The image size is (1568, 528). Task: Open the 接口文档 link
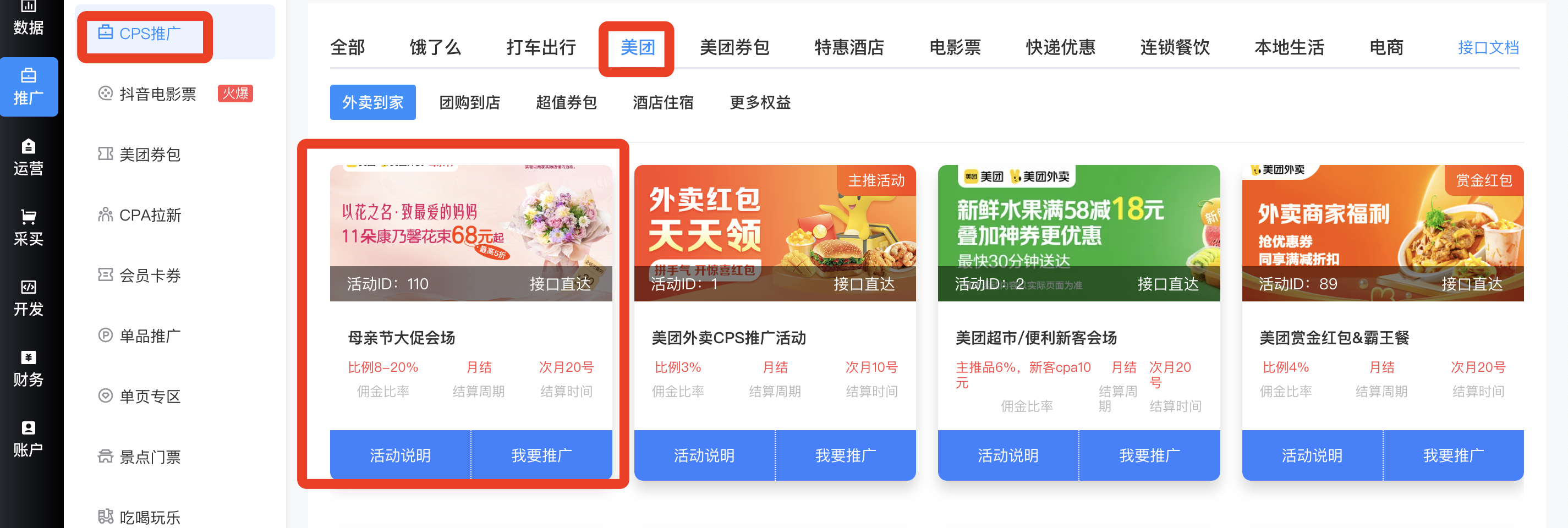click(x=1488, y=47)
